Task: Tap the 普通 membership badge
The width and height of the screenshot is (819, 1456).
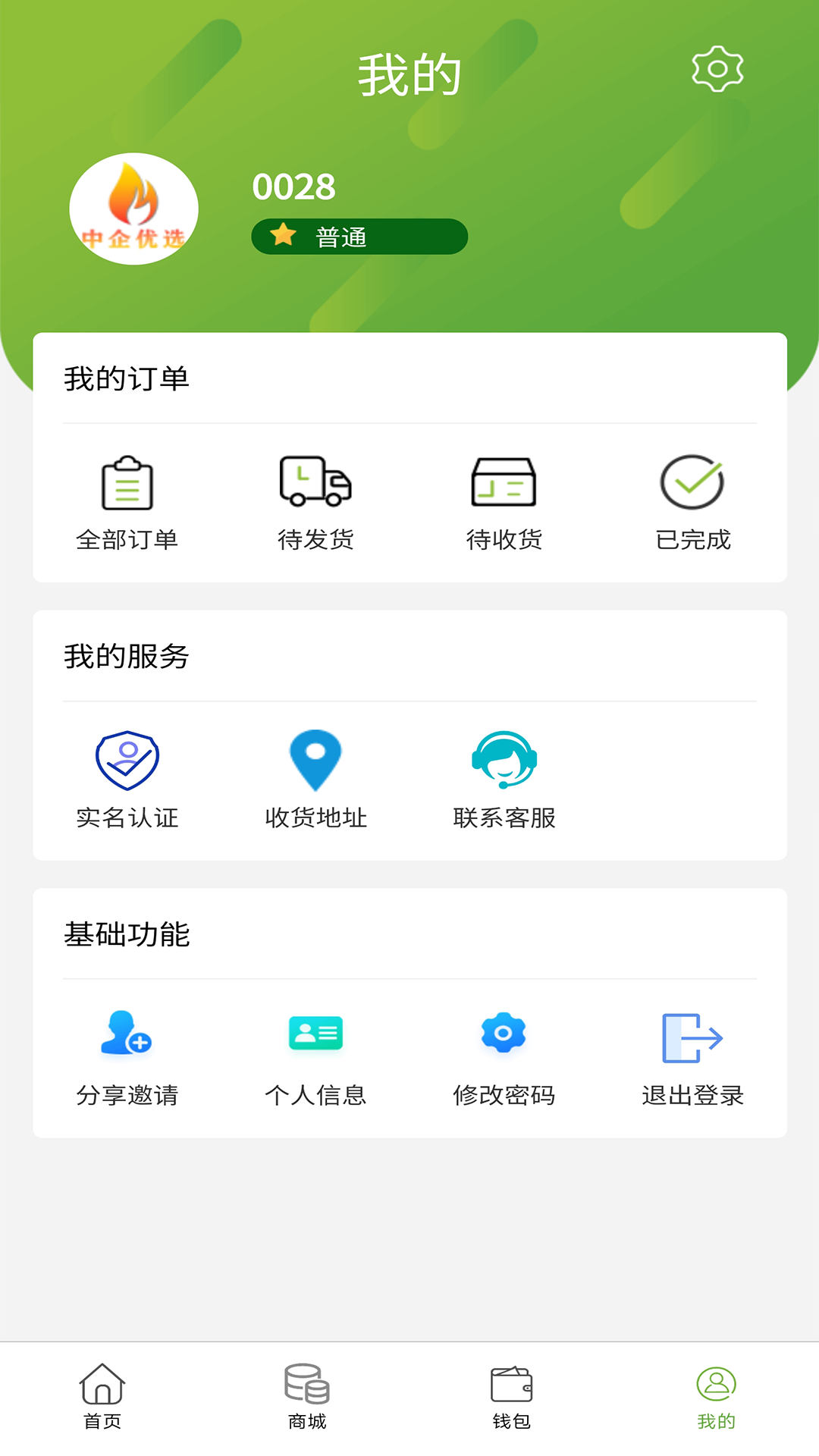Action: (x=359, y=236)
